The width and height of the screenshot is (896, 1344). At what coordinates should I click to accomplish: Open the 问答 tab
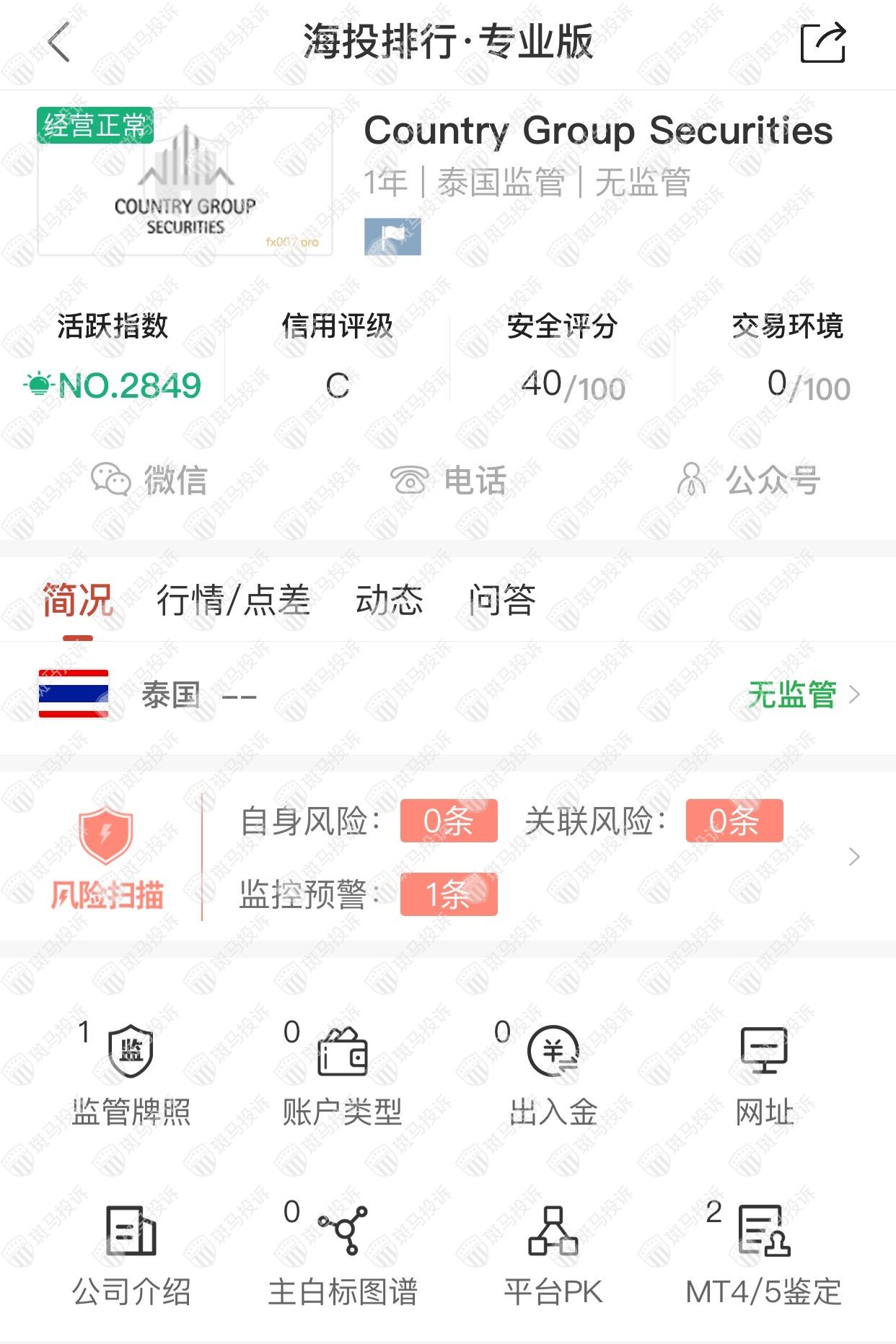501,600
